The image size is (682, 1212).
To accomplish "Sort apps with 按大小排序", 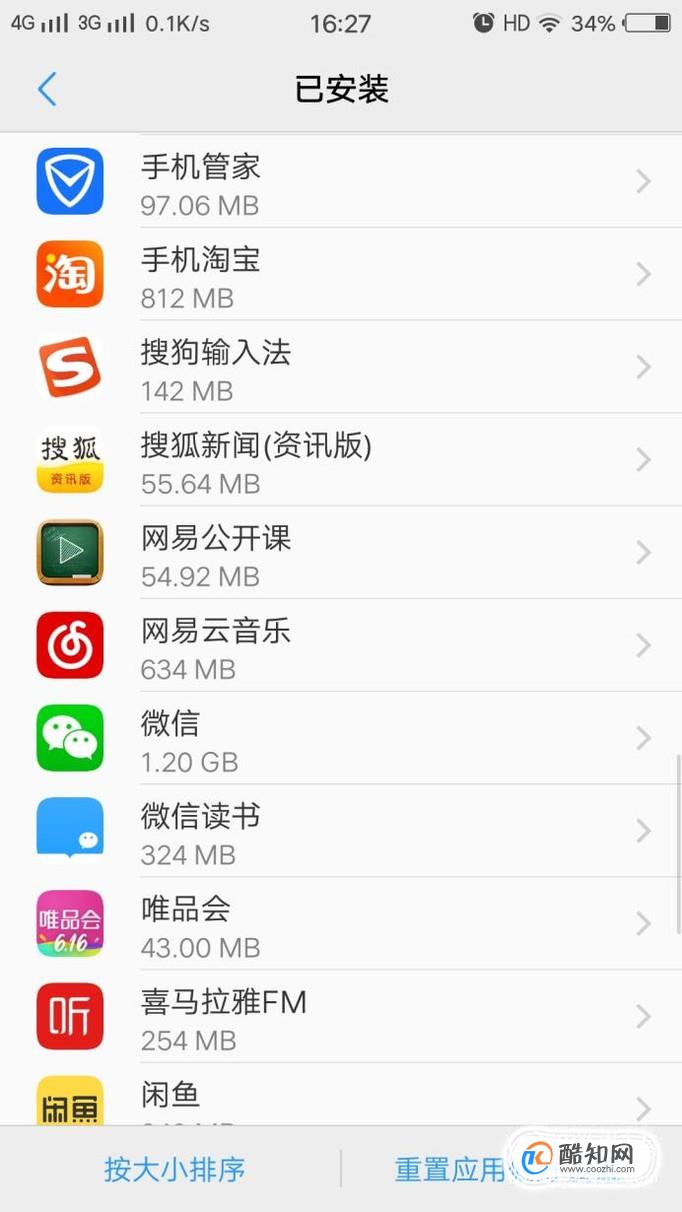I will (175, 1169).
